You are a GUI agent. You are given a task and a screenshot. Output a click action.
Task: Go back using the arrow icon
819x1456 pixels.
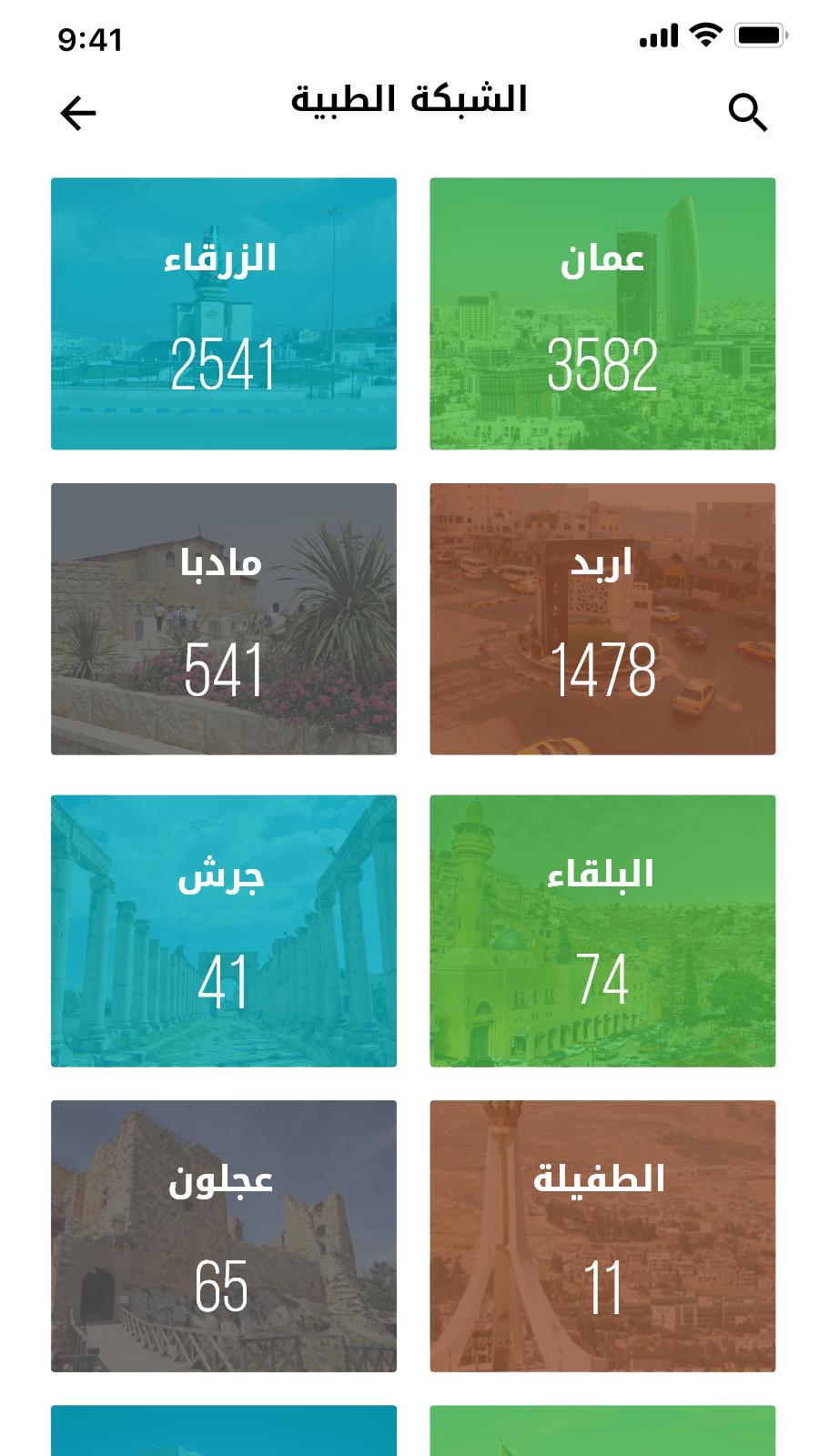(78, 113)
